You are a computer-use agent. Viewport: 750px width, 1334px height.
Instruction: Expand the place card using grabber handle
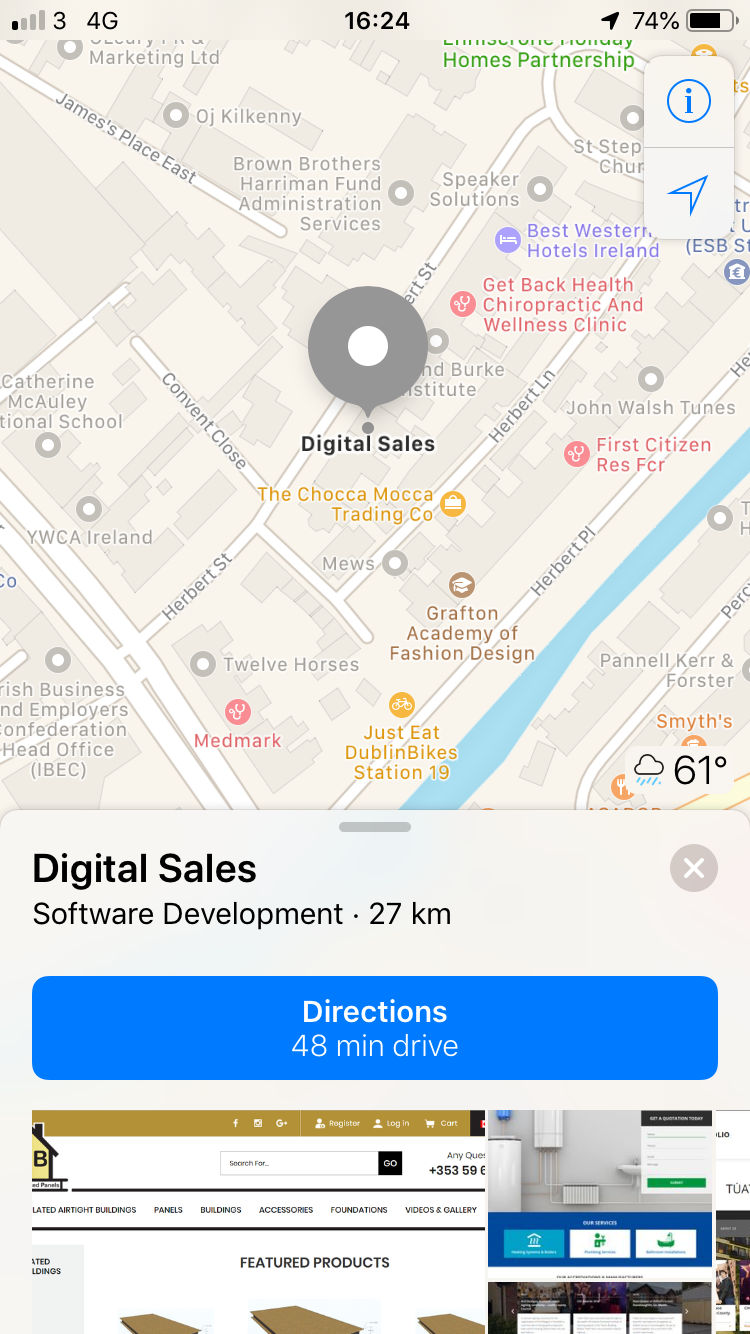pyautogui.click(x=375, y=827)
